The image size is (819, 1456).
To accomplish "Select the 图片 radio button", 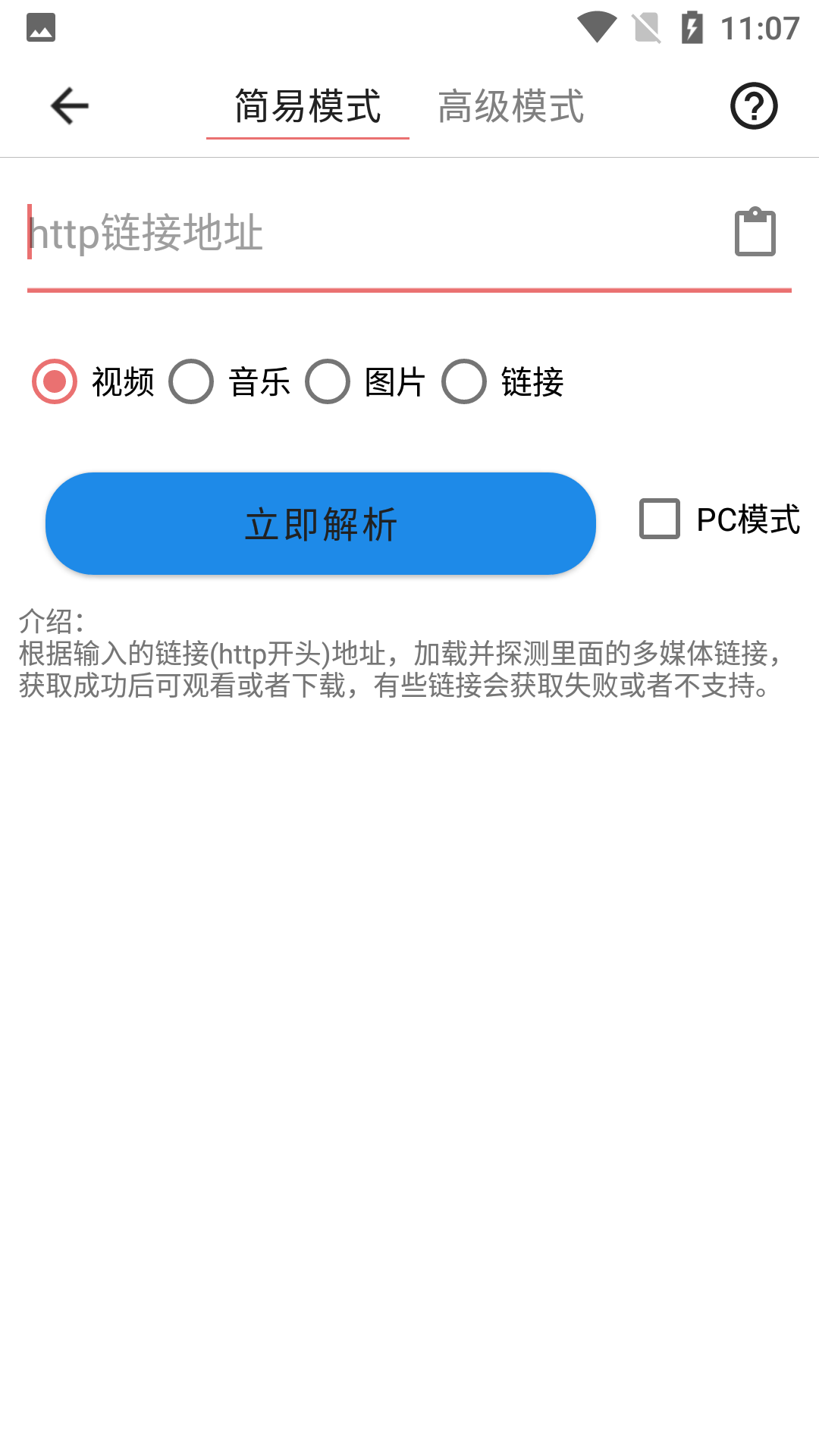I will point(328,383).
